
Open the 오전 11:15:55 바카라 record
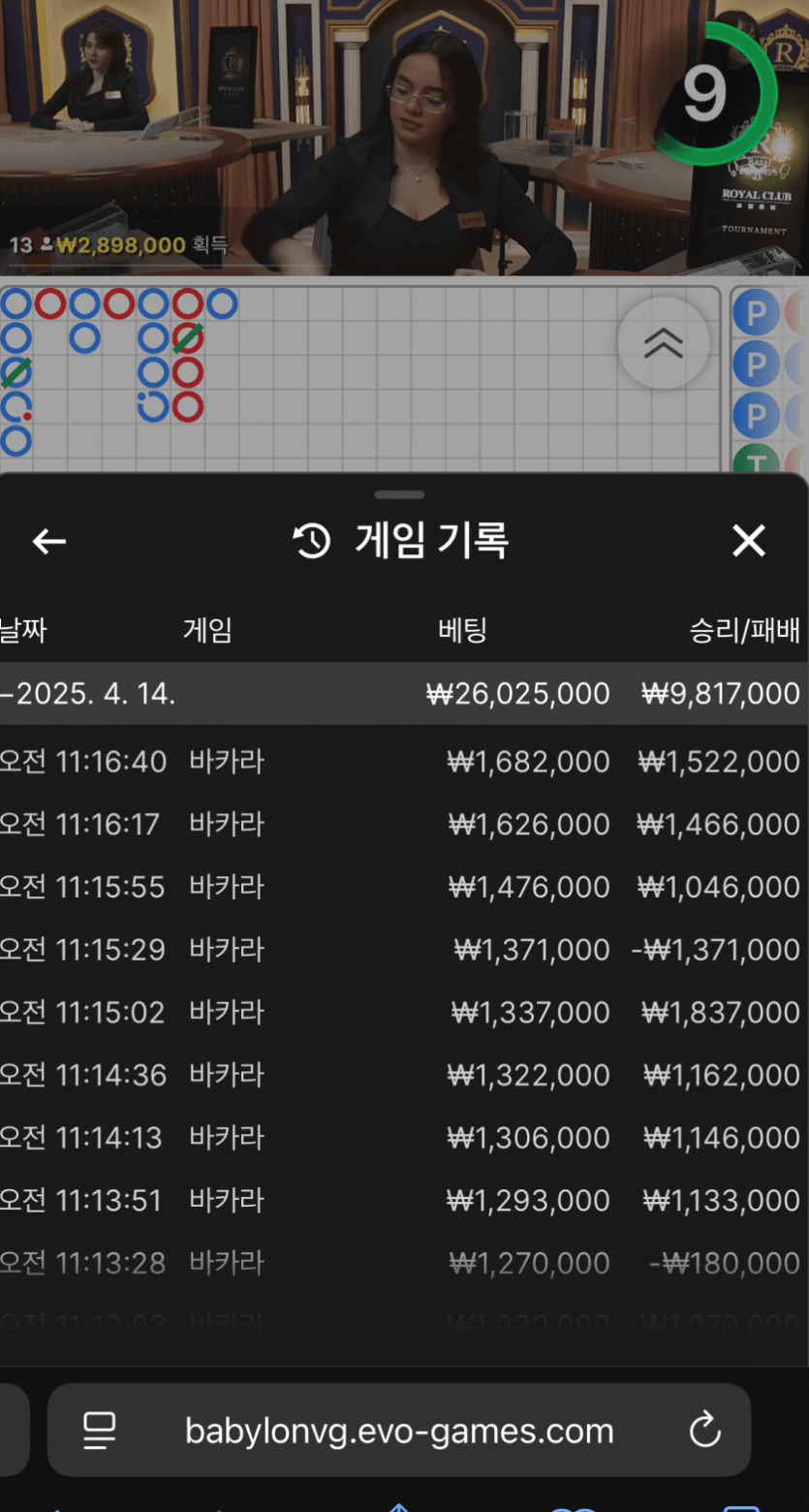click(x=404, y=887)
